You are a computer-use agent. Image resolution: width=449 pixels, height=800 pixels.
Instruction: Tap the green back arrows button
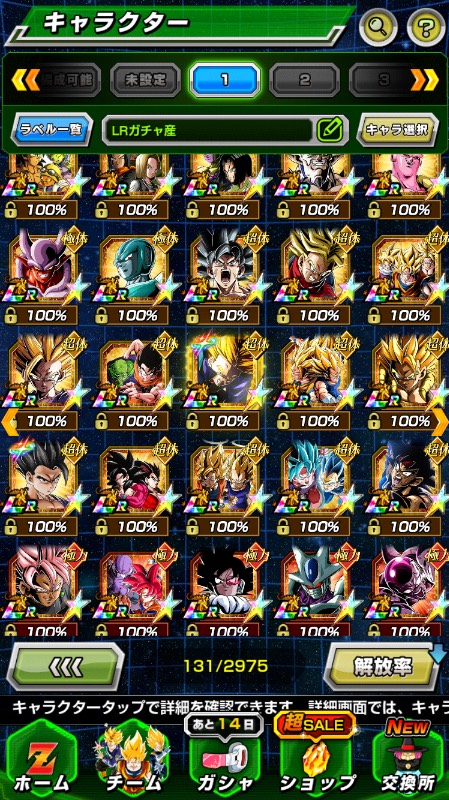(66, 666)
